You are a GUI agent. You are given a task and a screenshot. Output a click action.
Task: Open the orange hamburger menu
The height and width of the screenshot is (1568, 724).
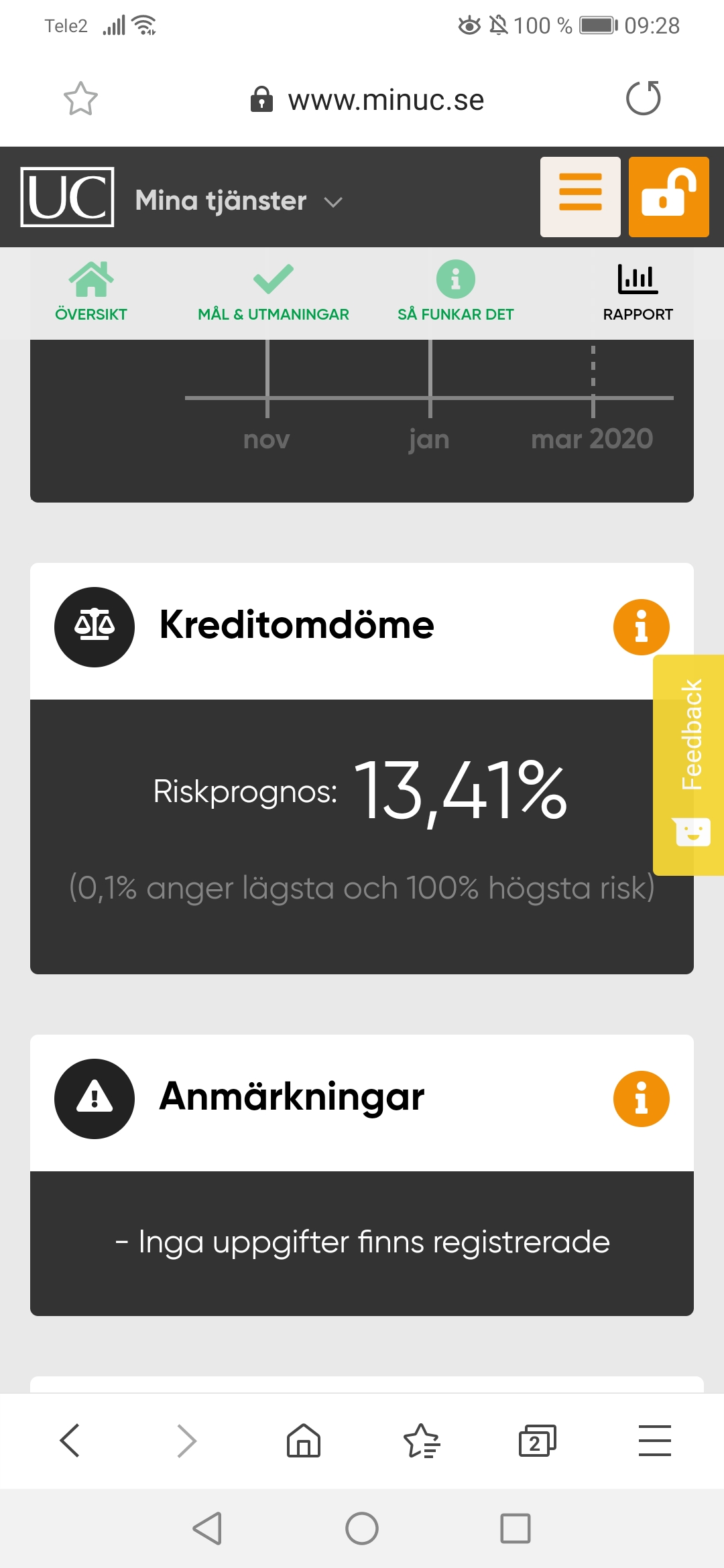click(x=580, y=197)
